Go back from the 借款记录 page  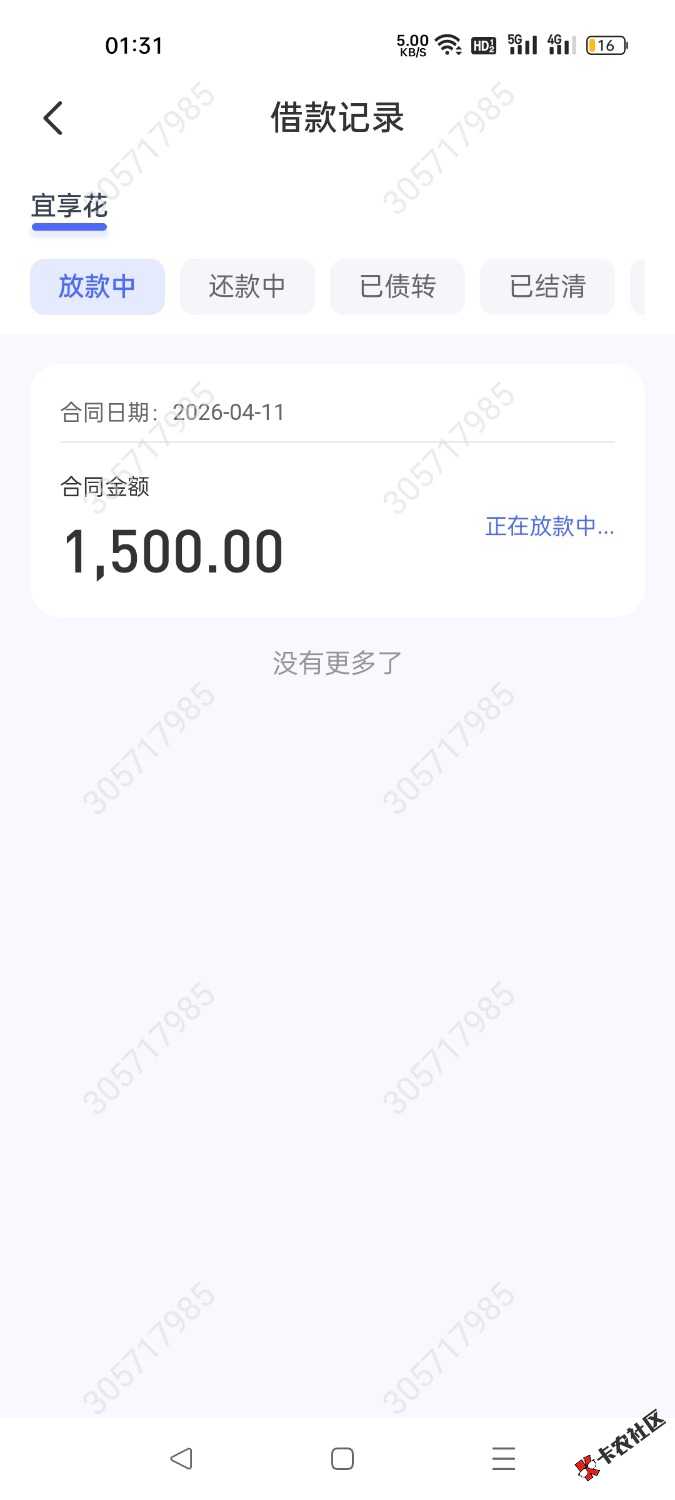coord(53,118)
